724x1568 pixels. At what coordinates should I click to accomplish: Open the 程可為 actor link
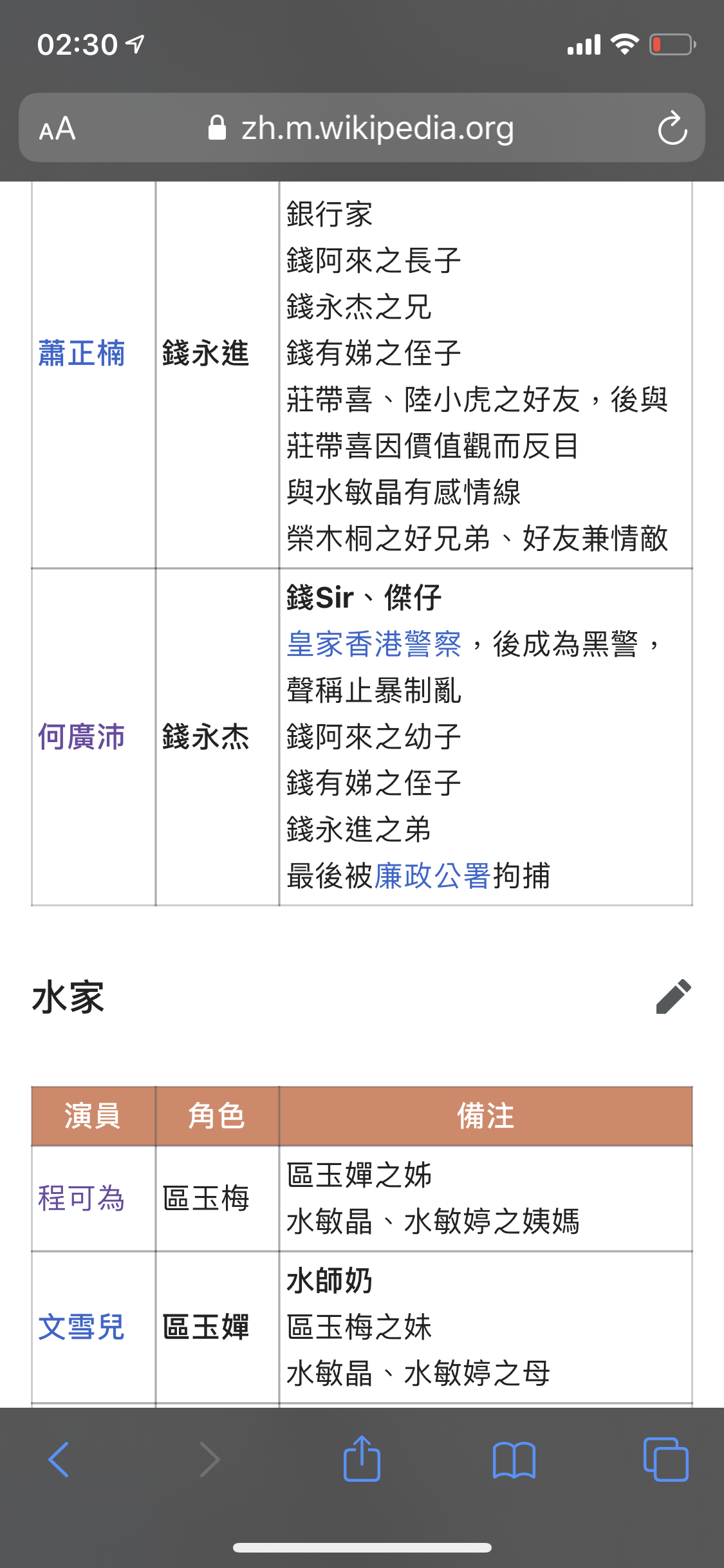click(81, 1198)
